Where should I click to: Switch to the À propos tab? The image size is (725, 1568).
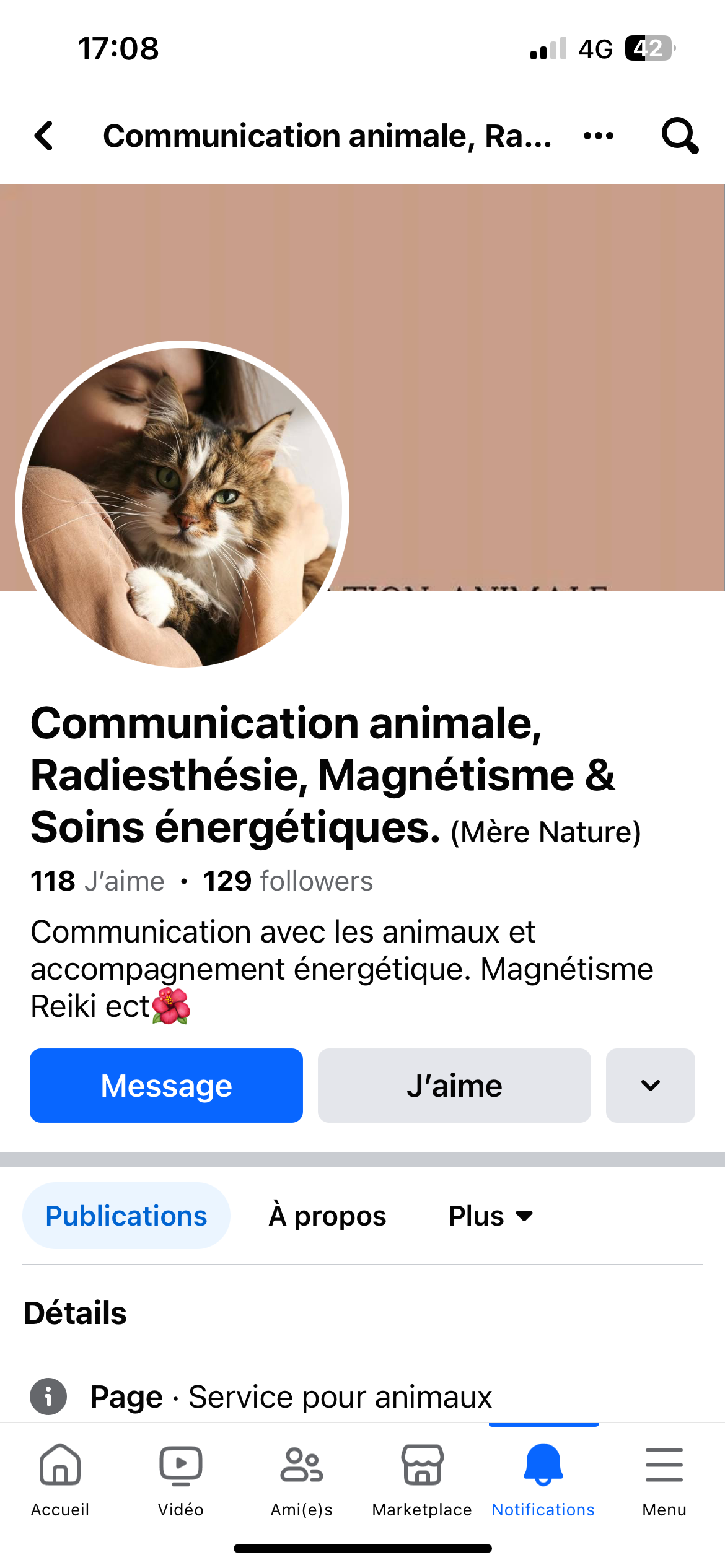(x=327, y=1216)
